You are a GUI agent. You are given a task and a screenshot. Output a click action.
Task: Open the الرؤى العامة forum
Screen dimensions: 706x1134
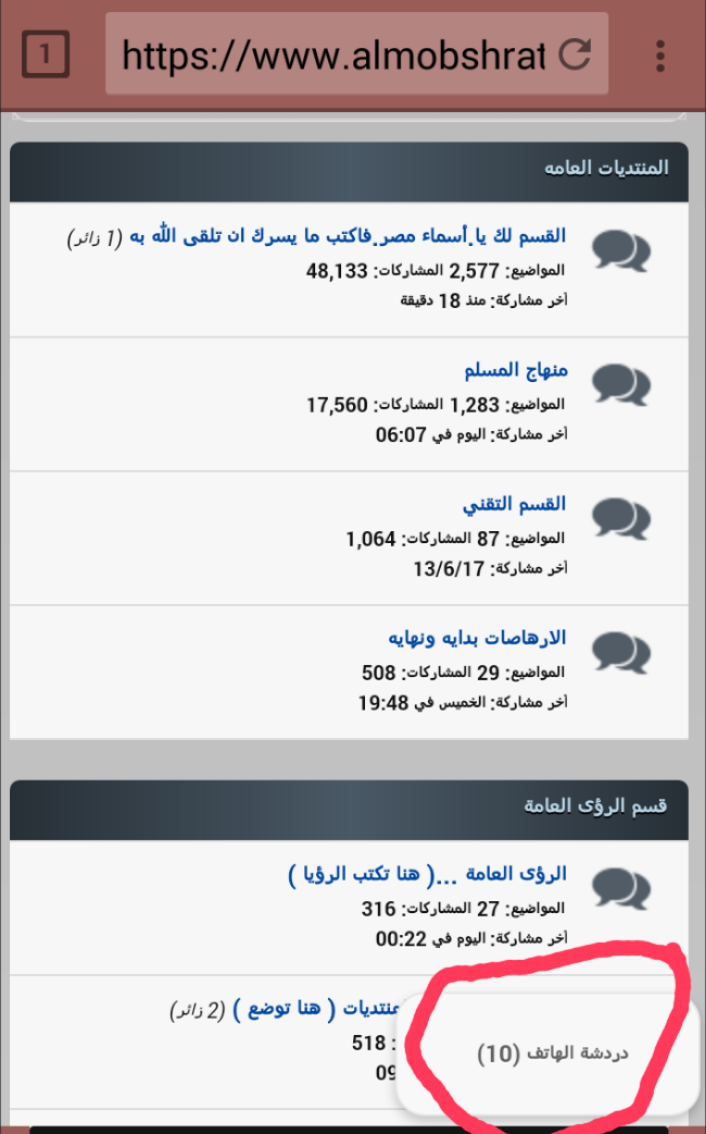pos(427,874)
